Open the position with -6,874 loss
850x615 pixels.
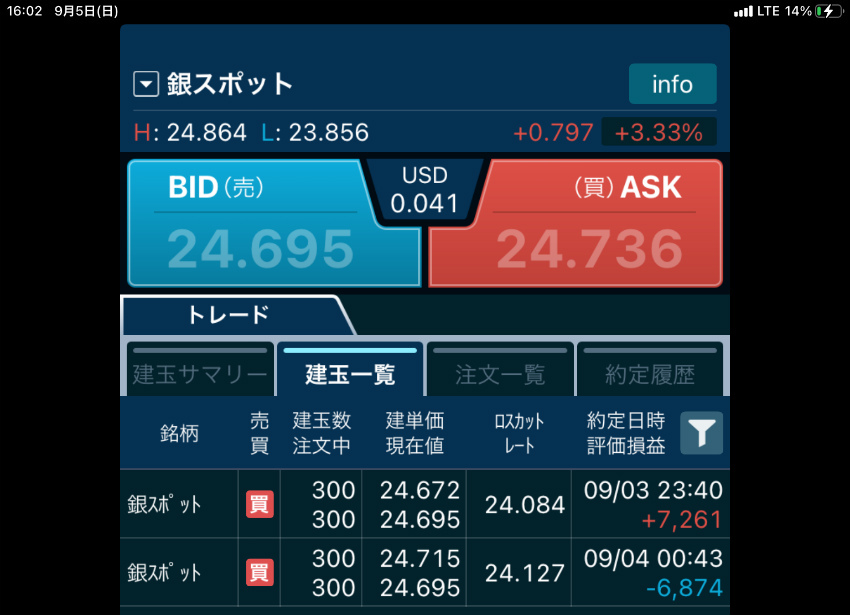[424, 572]
